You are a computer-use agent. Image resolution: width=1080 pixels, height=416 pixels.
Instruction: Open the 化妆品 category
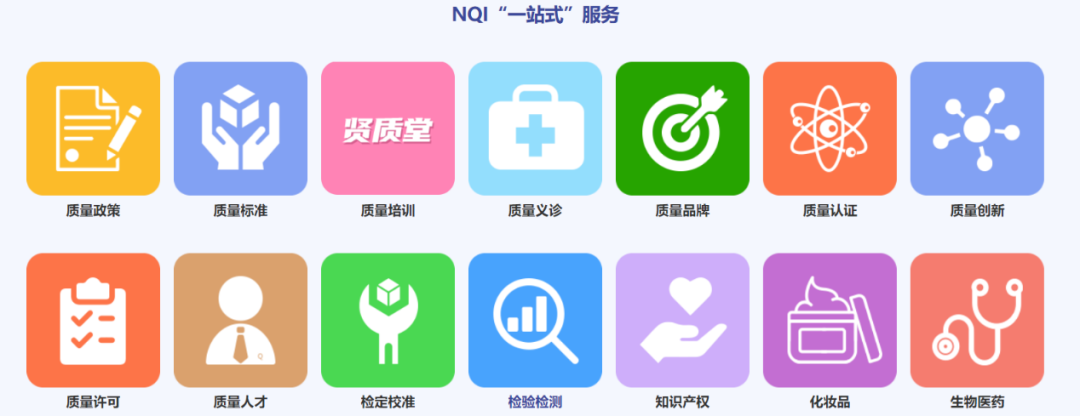point(830,320)
